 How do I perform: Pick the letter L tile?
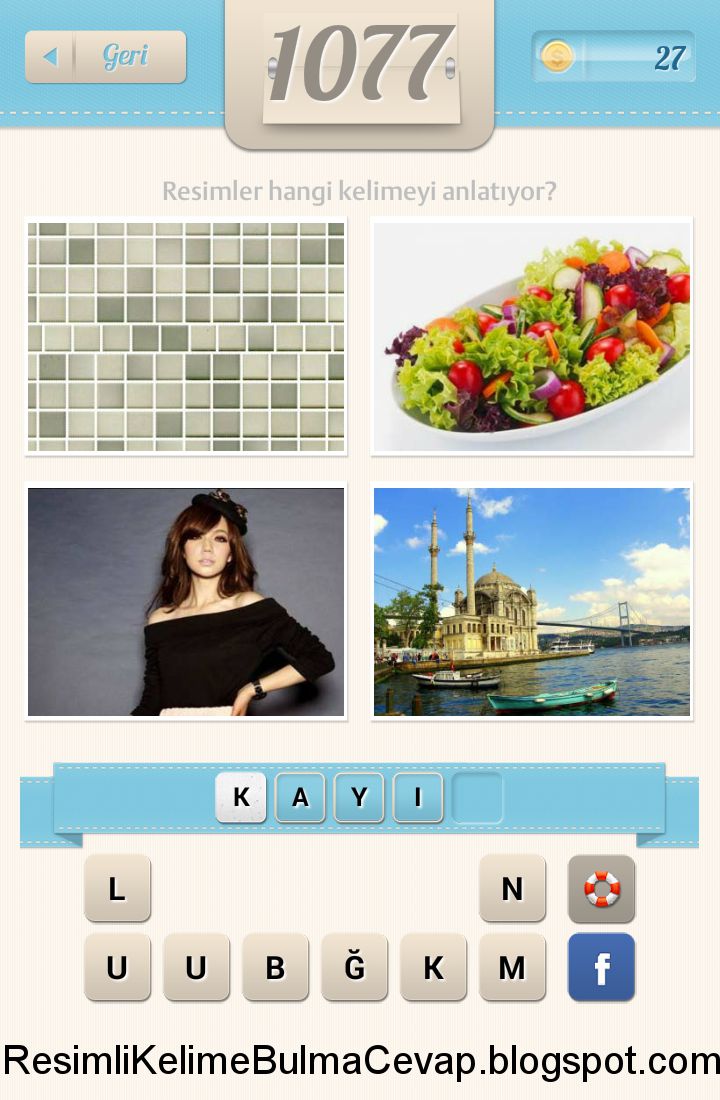tap(117, 888)
